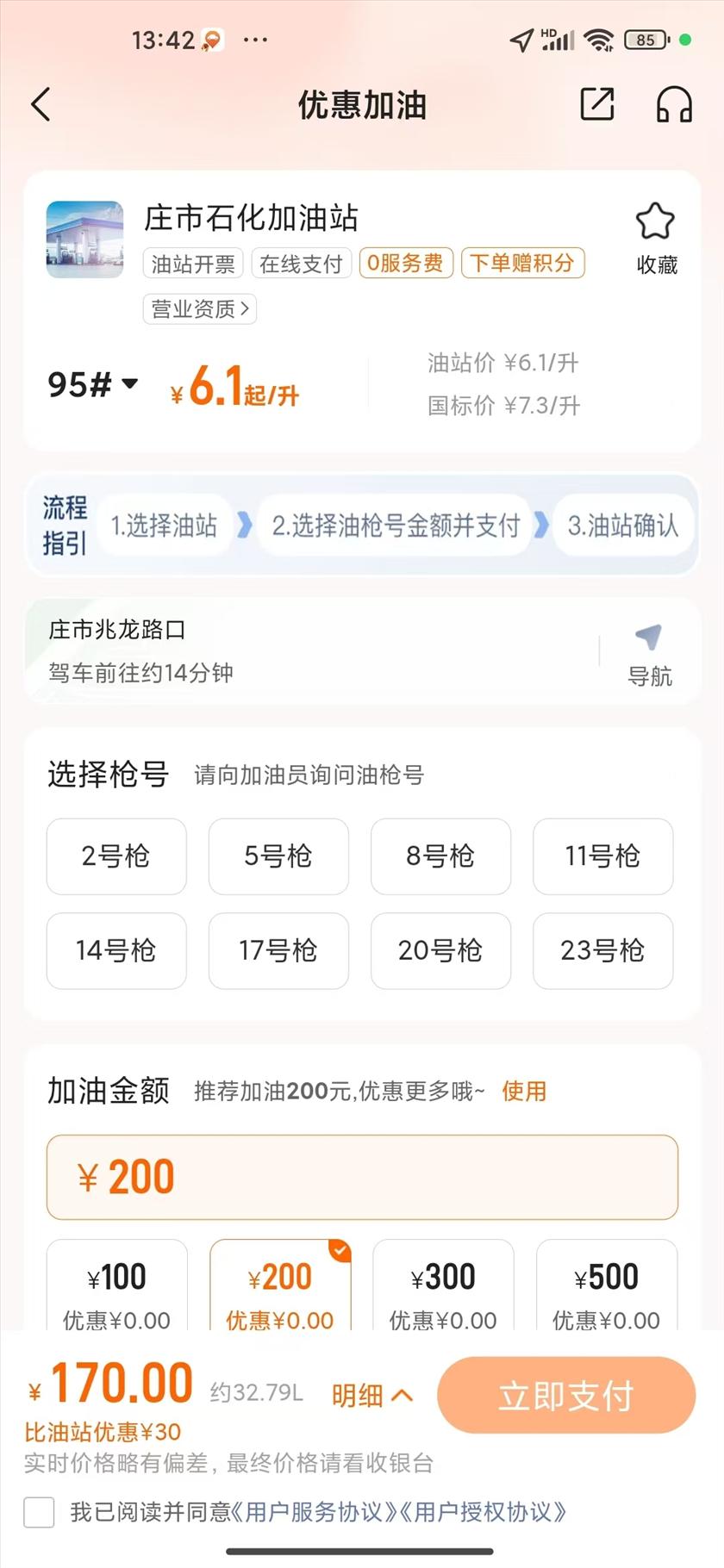Pick the 11号枪 fuel gun
The image size is (724, 1568).
(602, 856)
